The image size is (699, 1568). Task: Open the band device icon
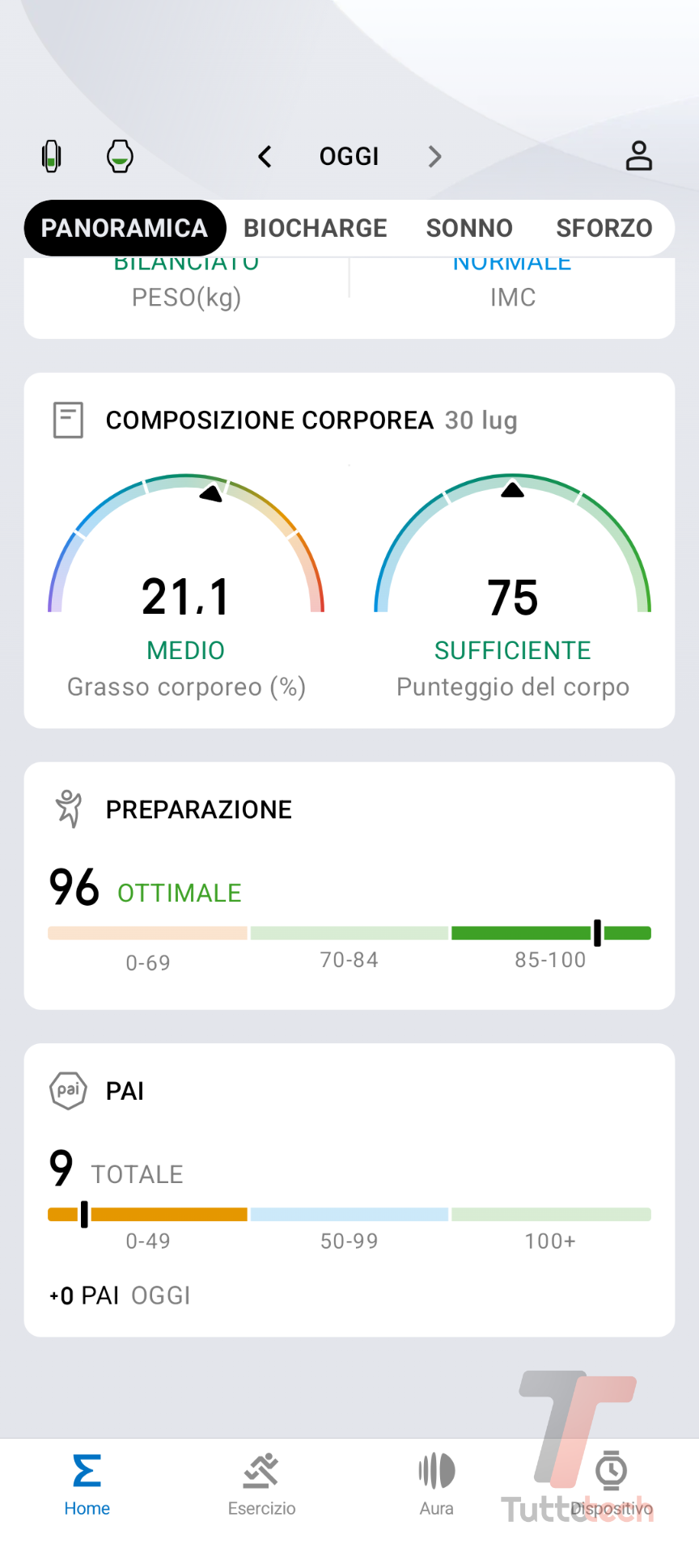tap(52, 156)
